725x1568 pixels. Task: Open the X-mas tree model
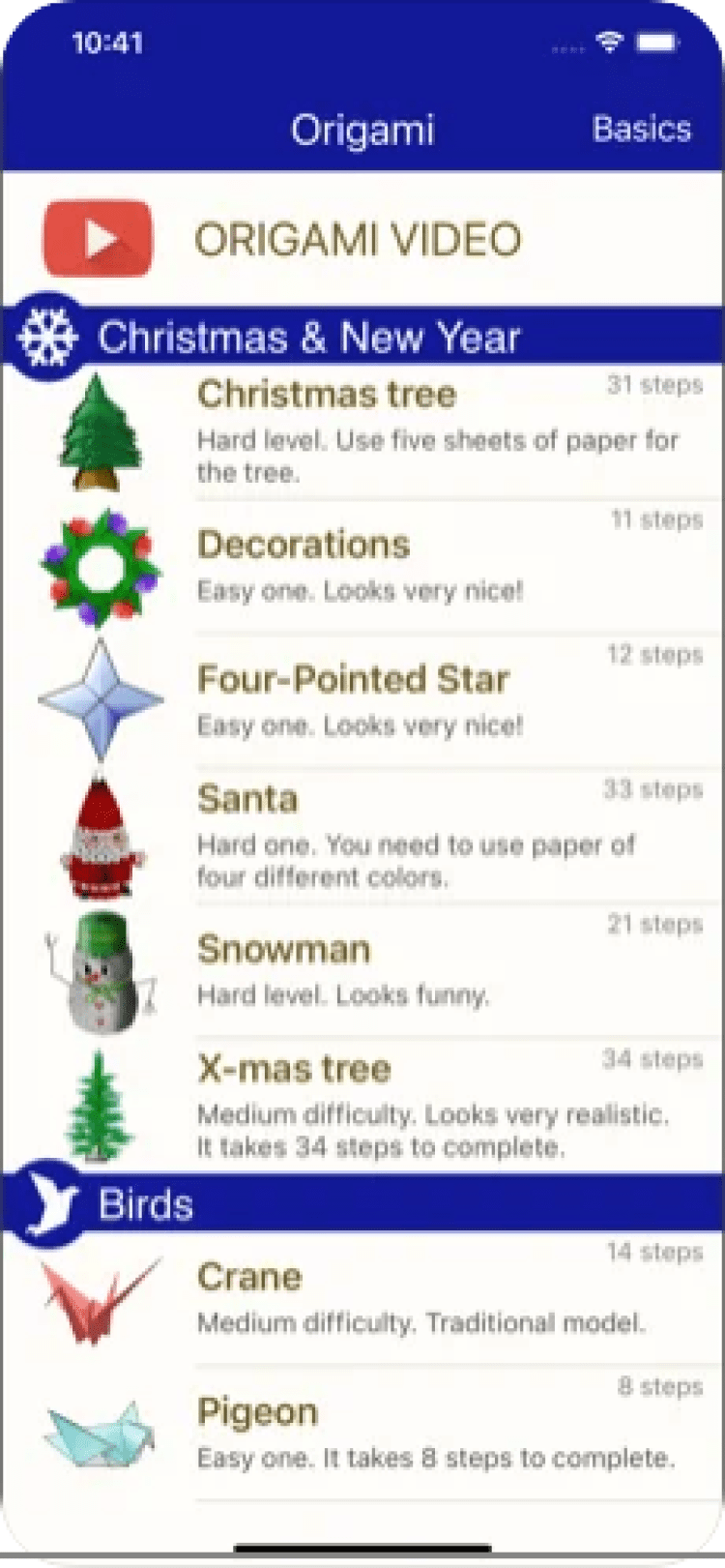(387, 1106)
